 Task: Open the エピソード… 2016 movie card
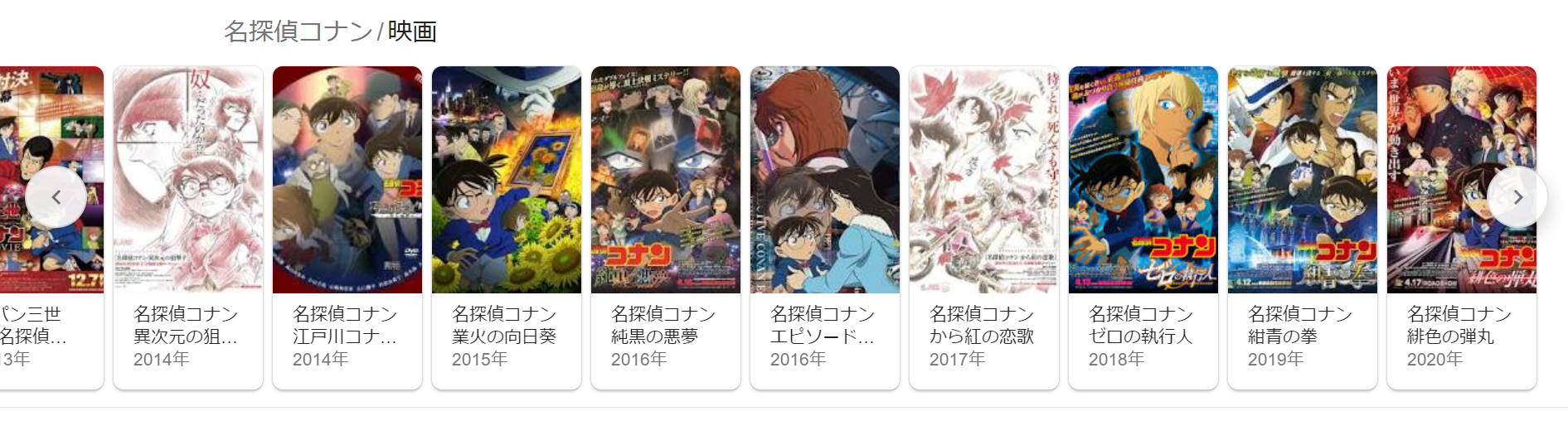click(x=825, y=228)
